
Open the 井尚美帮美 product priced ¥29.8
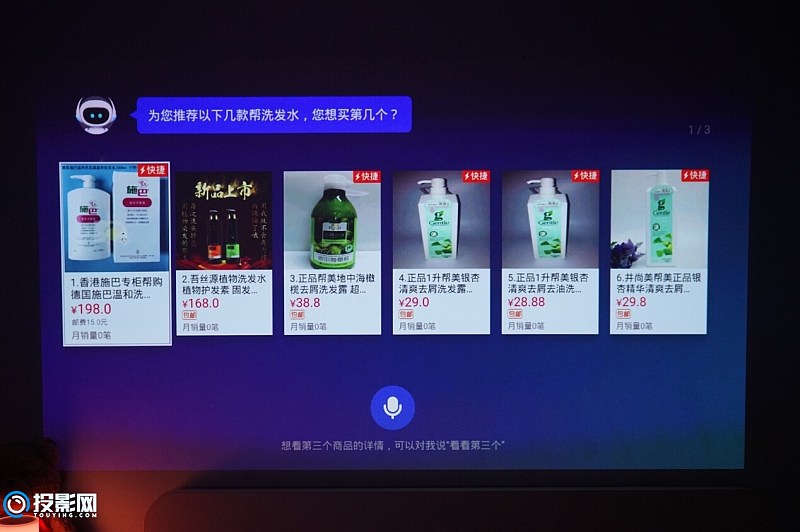tap(658, 252)
